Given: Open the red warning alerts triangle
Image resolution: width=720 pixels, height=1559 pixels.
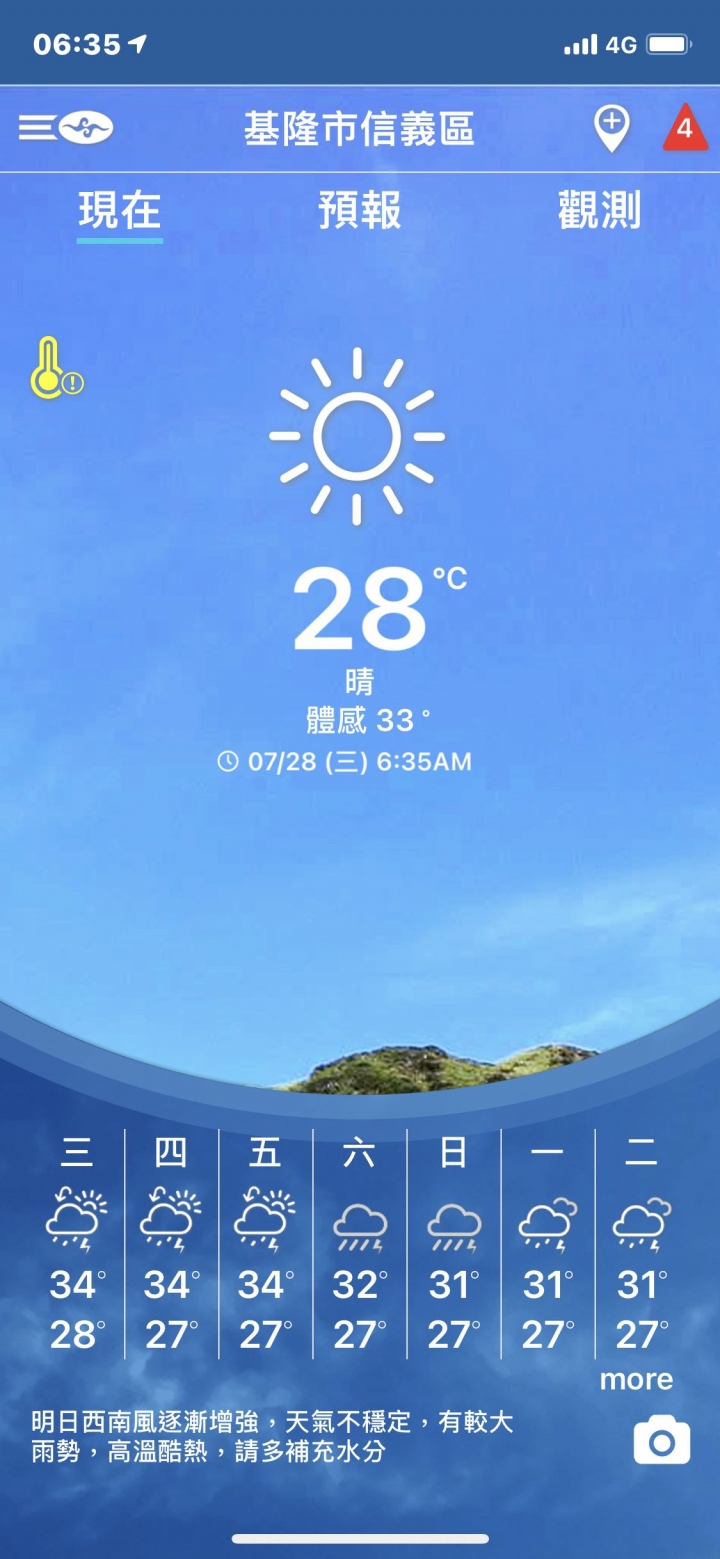Looking at the screenshot, I should (685, 130).
